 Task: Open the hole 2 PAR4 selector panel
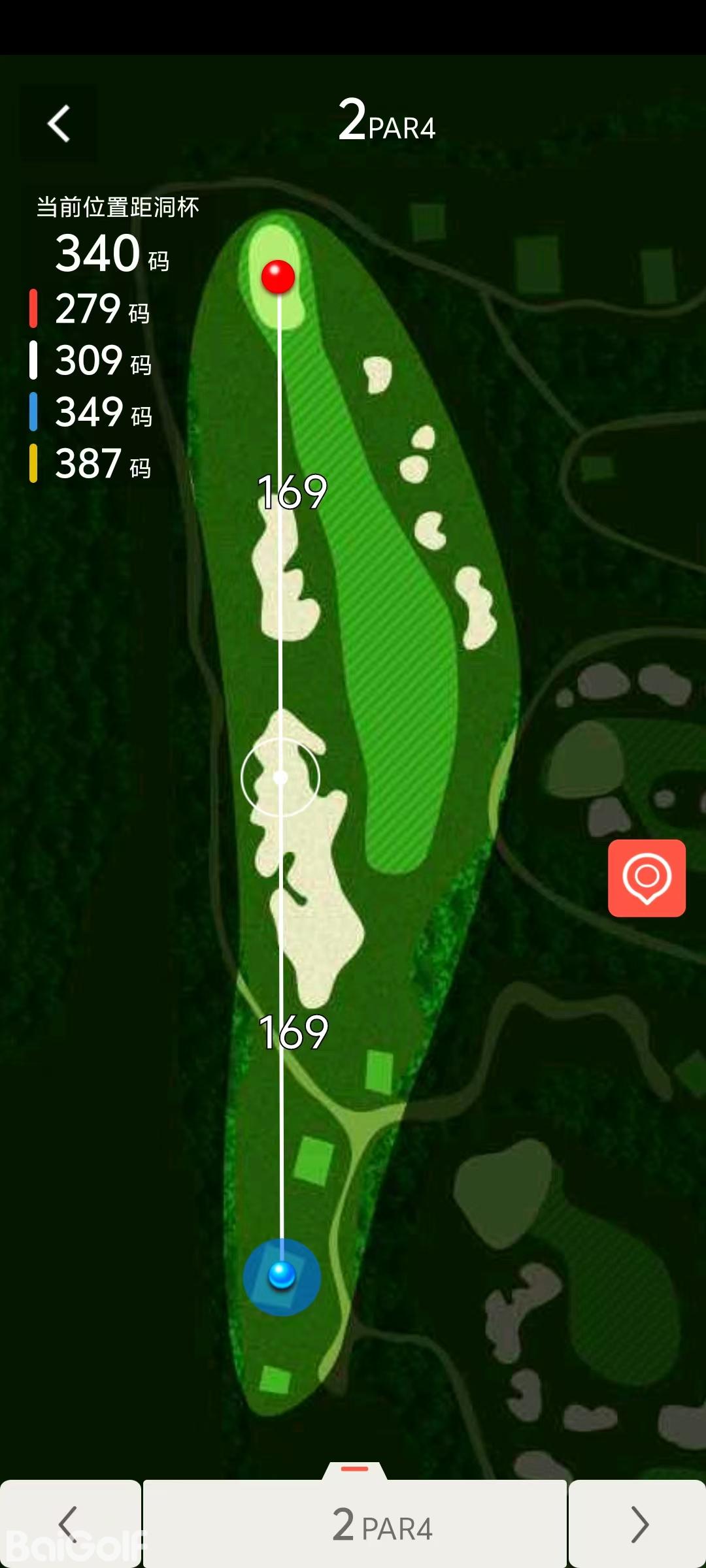point(355,1523)
